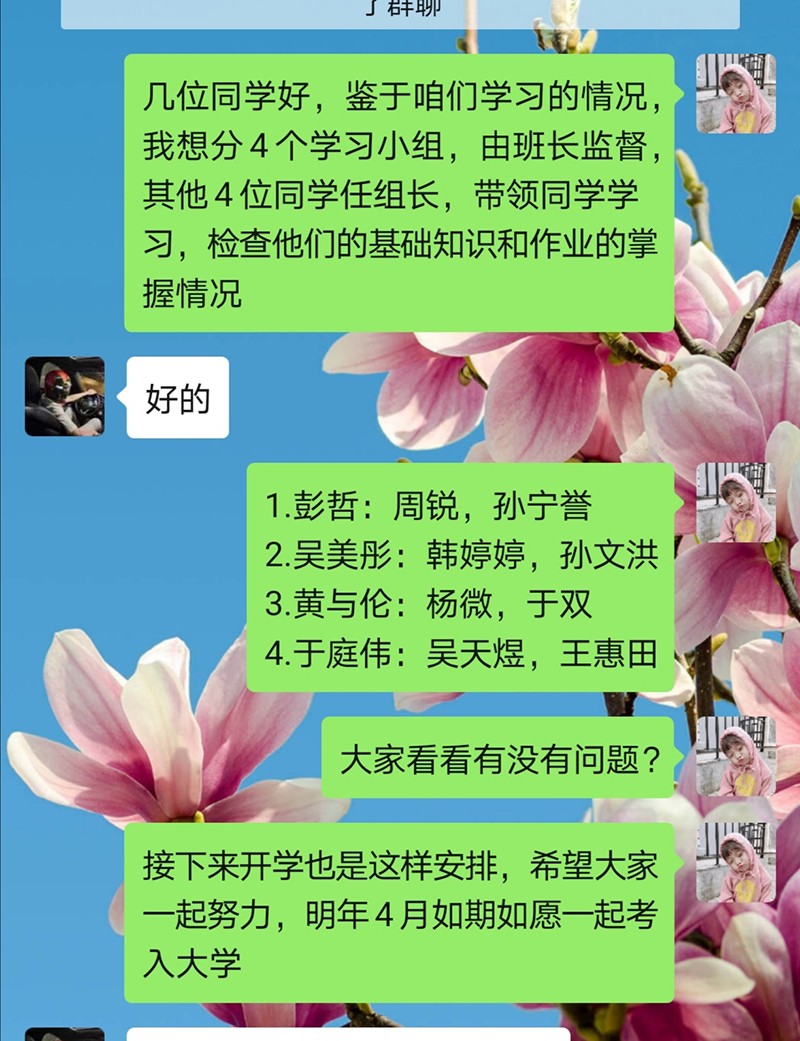Tap sender avatar next to the study group list
800x1041 pixels.
pos(735,502)
